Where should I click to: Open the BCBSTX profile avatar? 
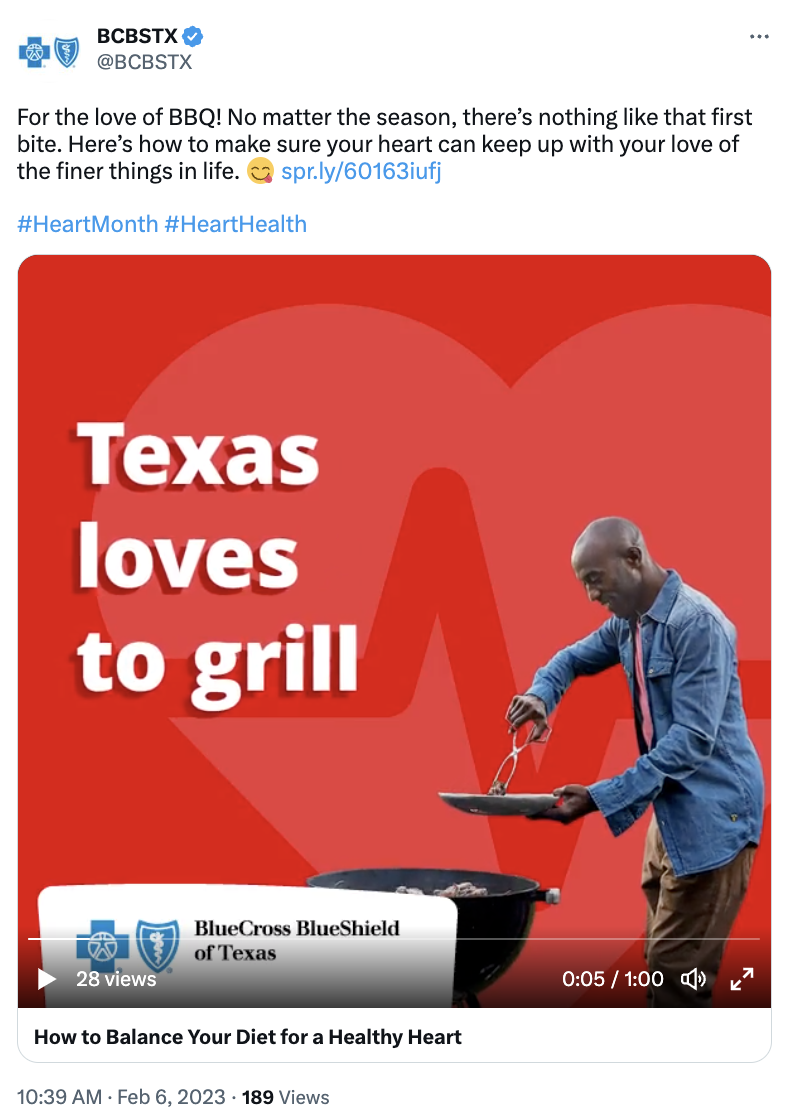(x=48, y=49)
